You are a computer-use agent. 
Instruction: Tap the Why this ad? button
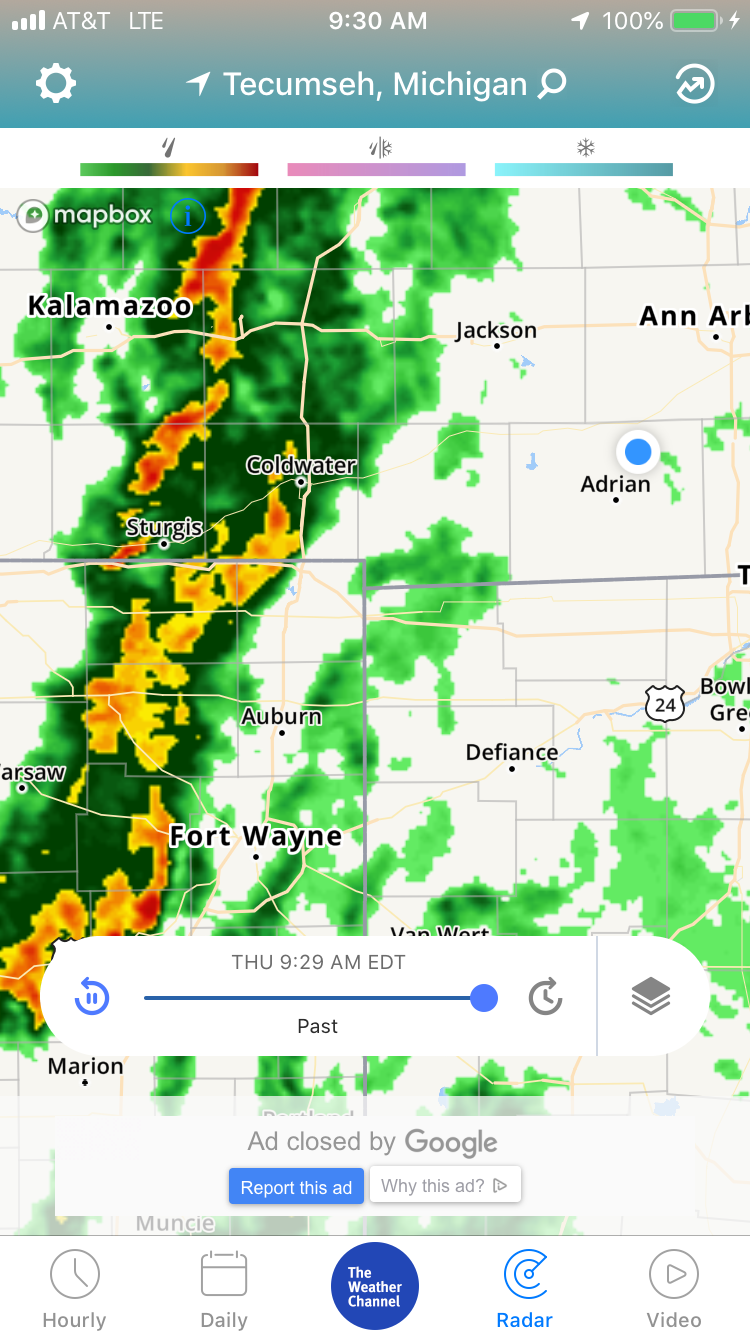pos(444,1186)
